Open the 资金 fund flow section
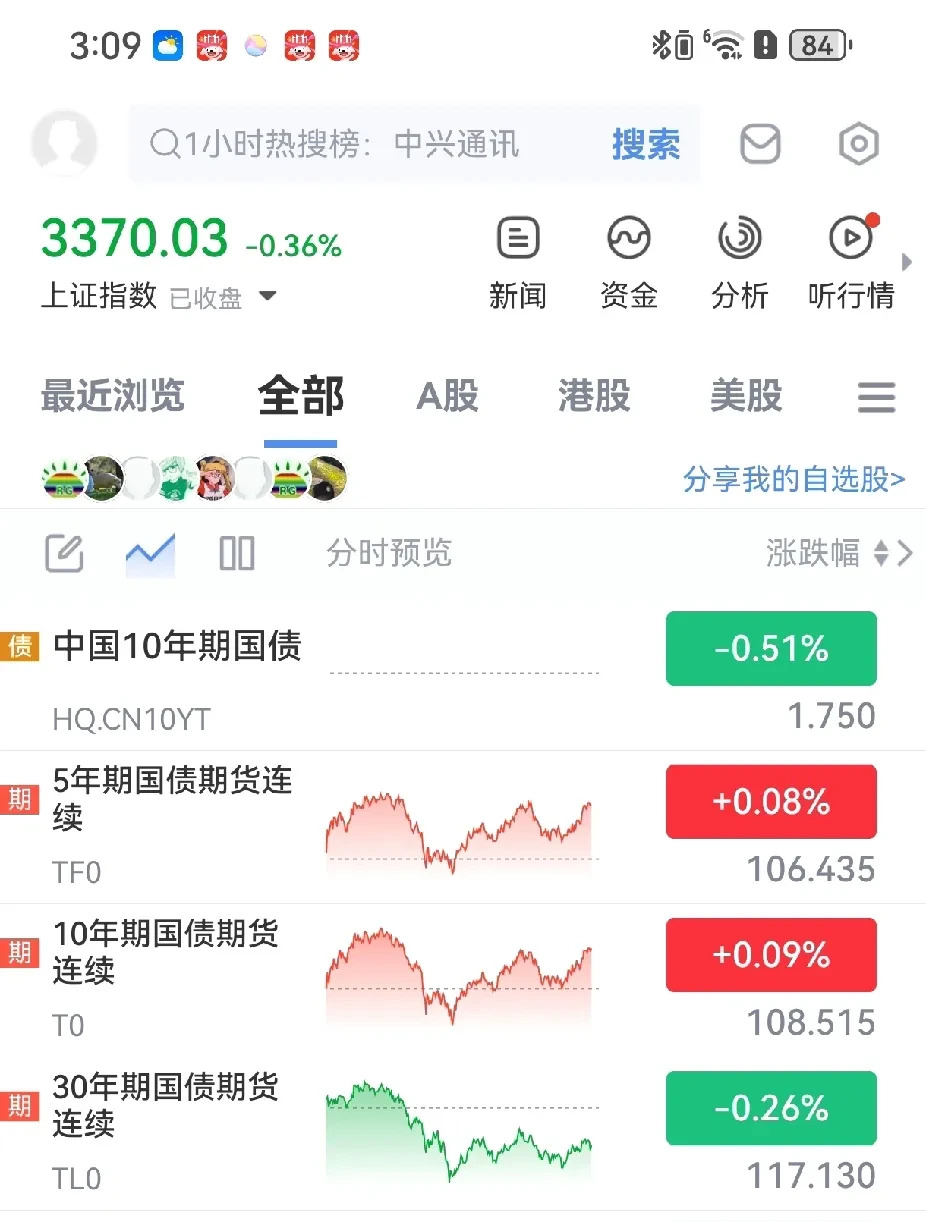Viewport: 926px width, 1222px height. tap(629, 260)
